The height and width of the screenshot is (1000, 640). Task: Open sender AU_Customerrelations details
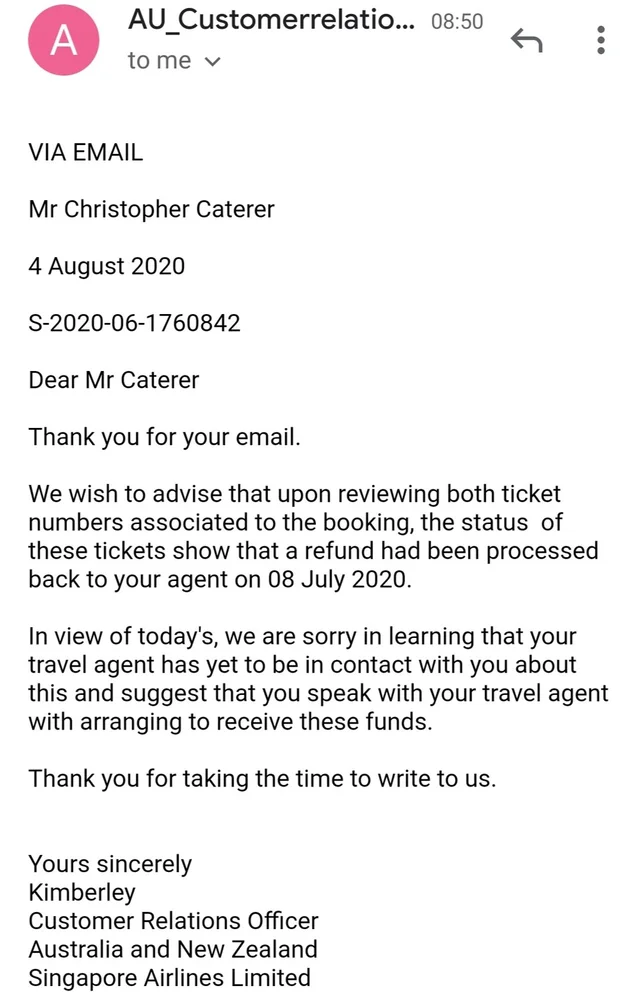pyautogui.click(x=270, y=21)
